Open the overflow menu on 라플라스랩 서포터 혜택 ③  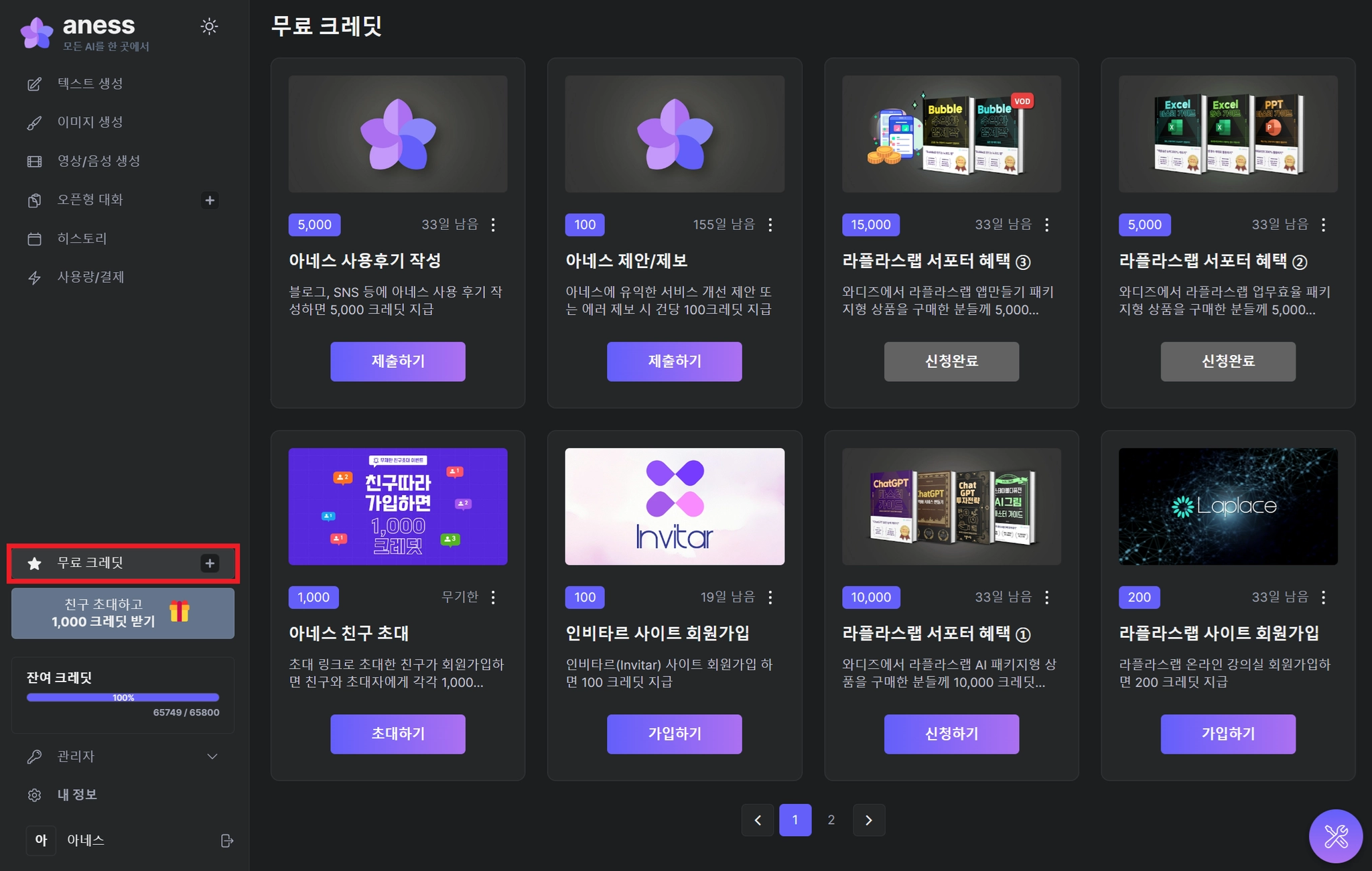point(1046,224)
